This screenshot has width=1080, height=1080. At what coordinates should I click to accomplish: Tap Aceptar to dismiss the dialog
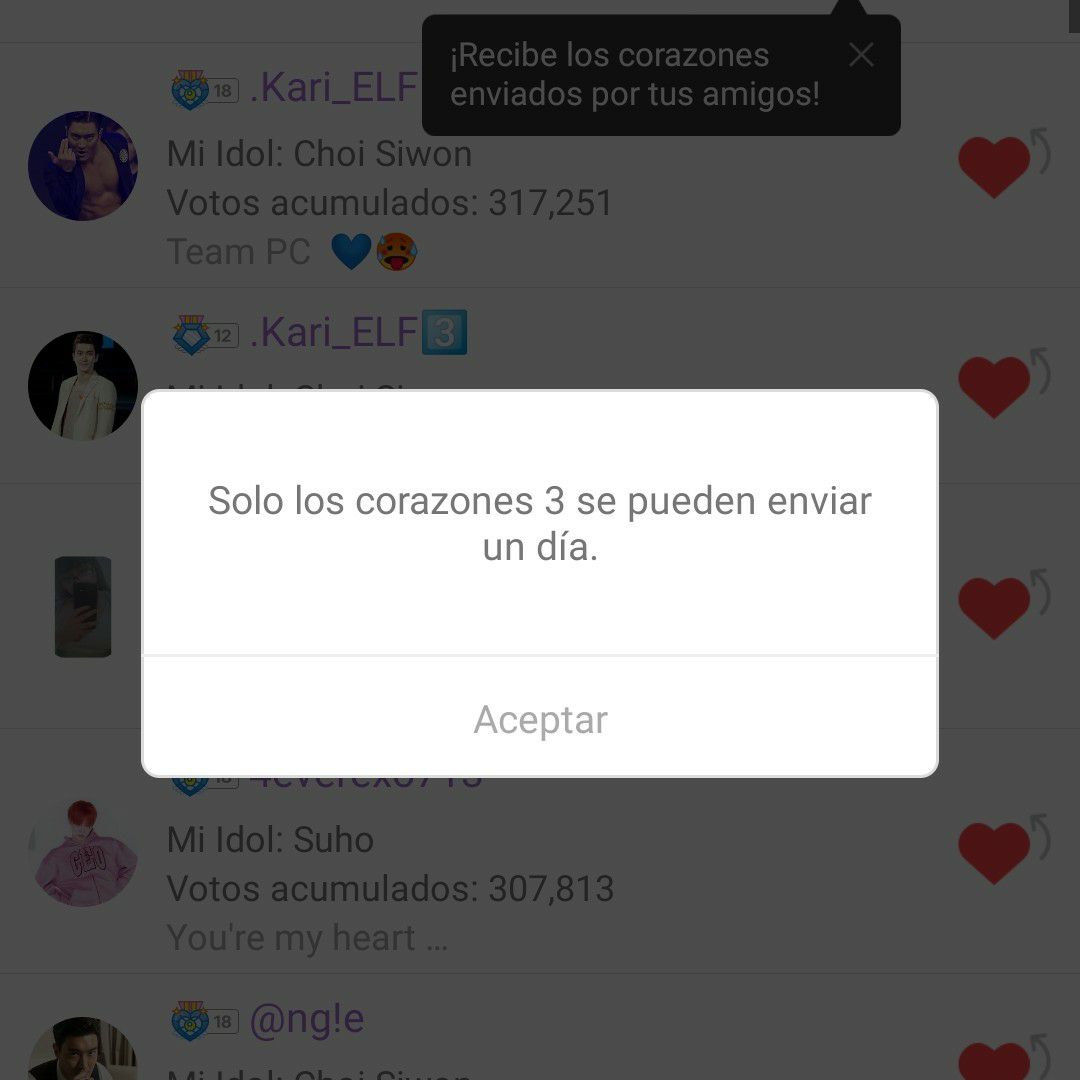[540, 719]
